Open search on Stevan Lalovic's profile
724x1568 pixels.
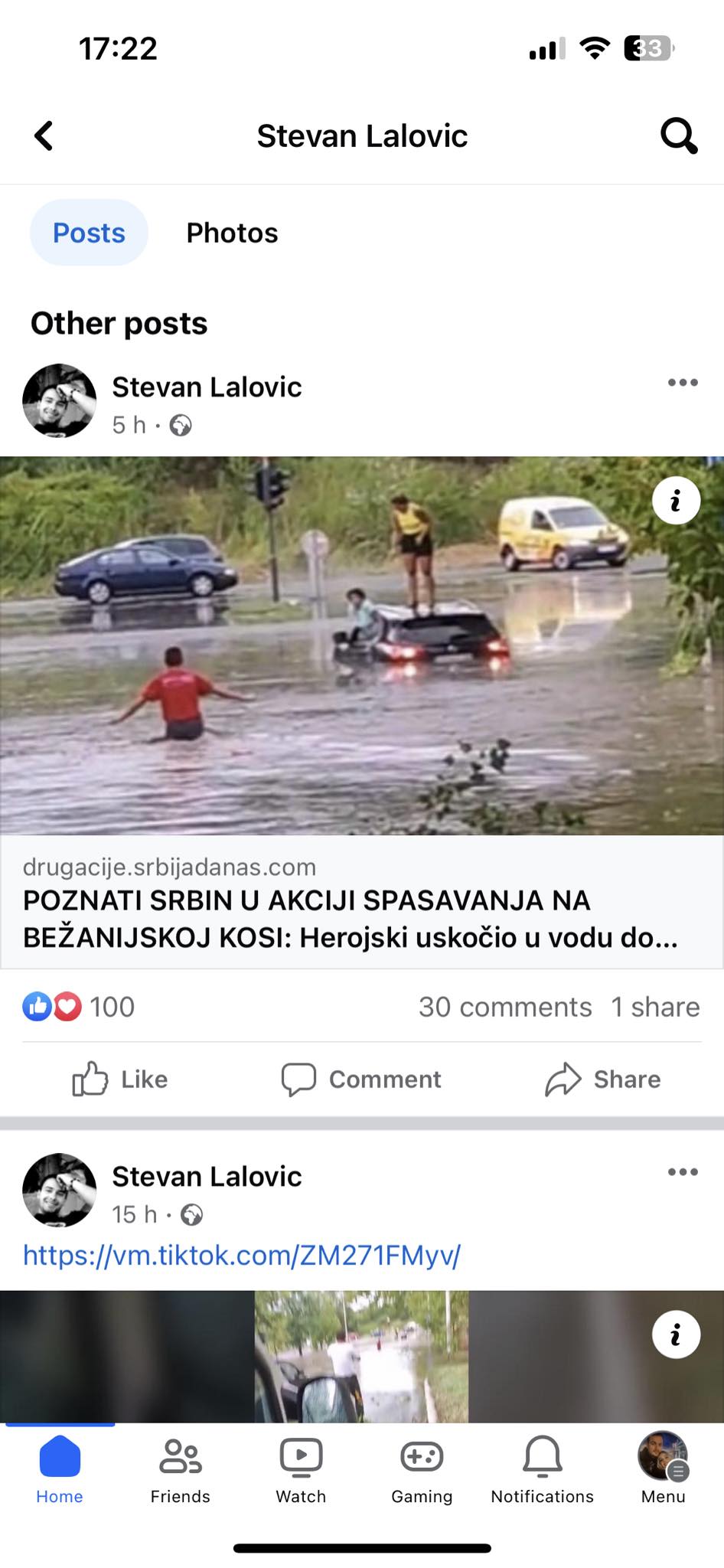pyautogui.click(x=678, y=136)
